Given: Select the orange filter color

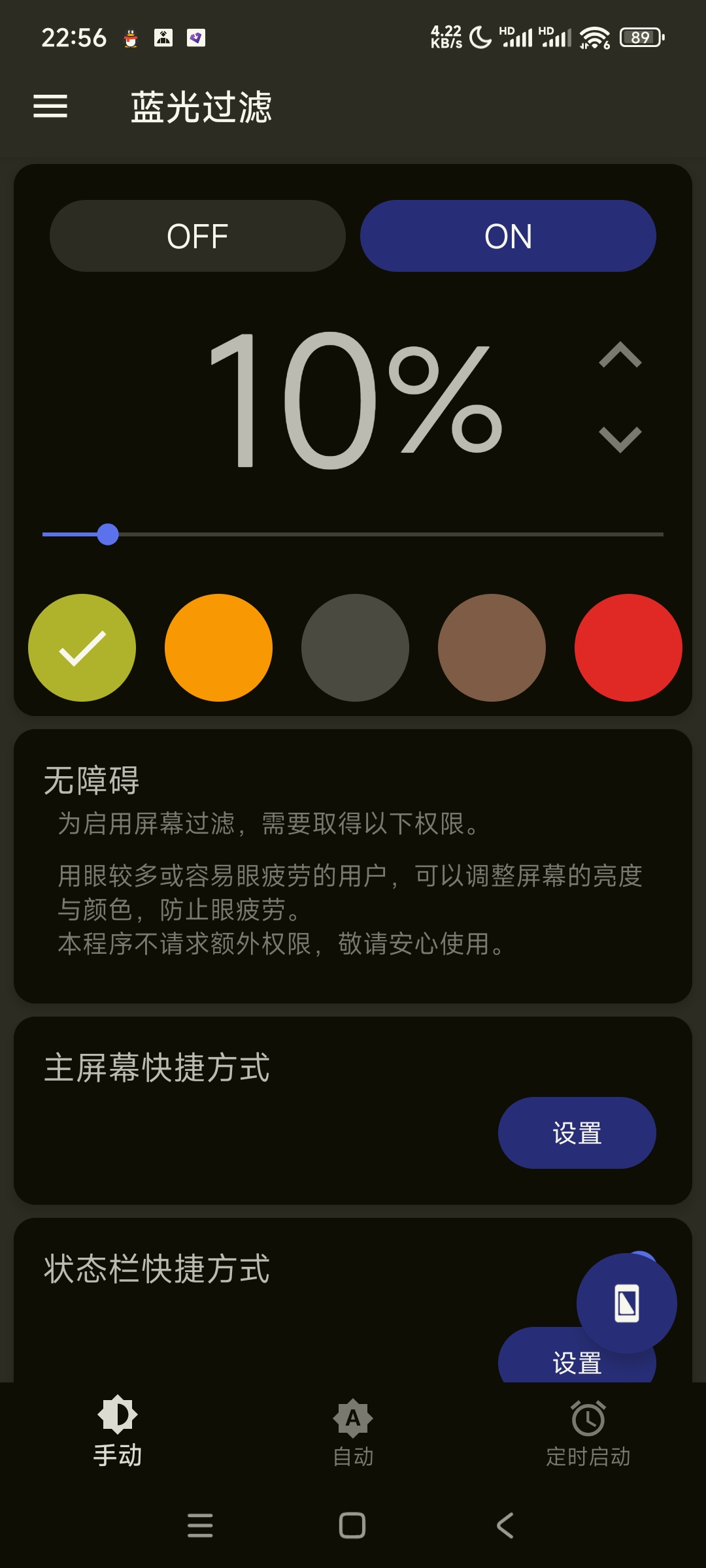Looking at the screenshot, I should (x=218, y=647).
